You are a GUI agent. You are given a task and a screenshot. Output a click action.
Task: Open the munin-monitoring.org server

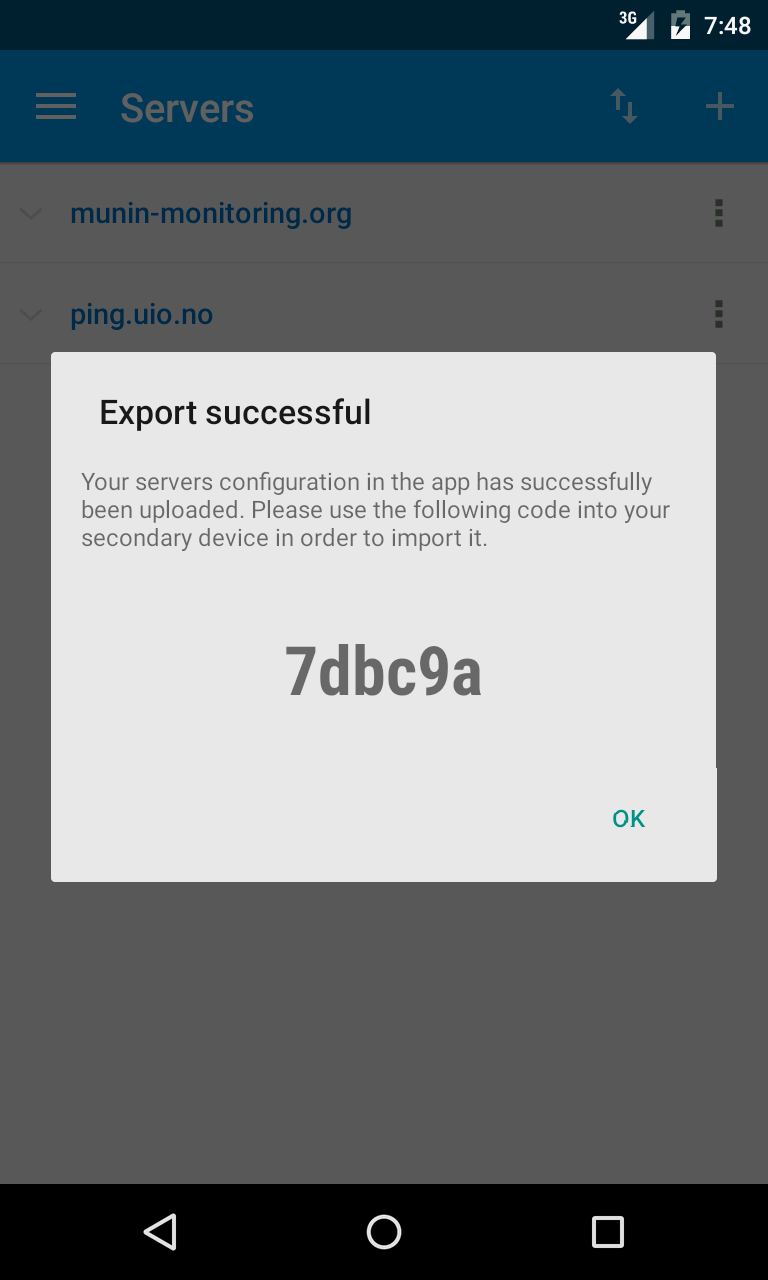pyautogui.click(x=211, y=213)
